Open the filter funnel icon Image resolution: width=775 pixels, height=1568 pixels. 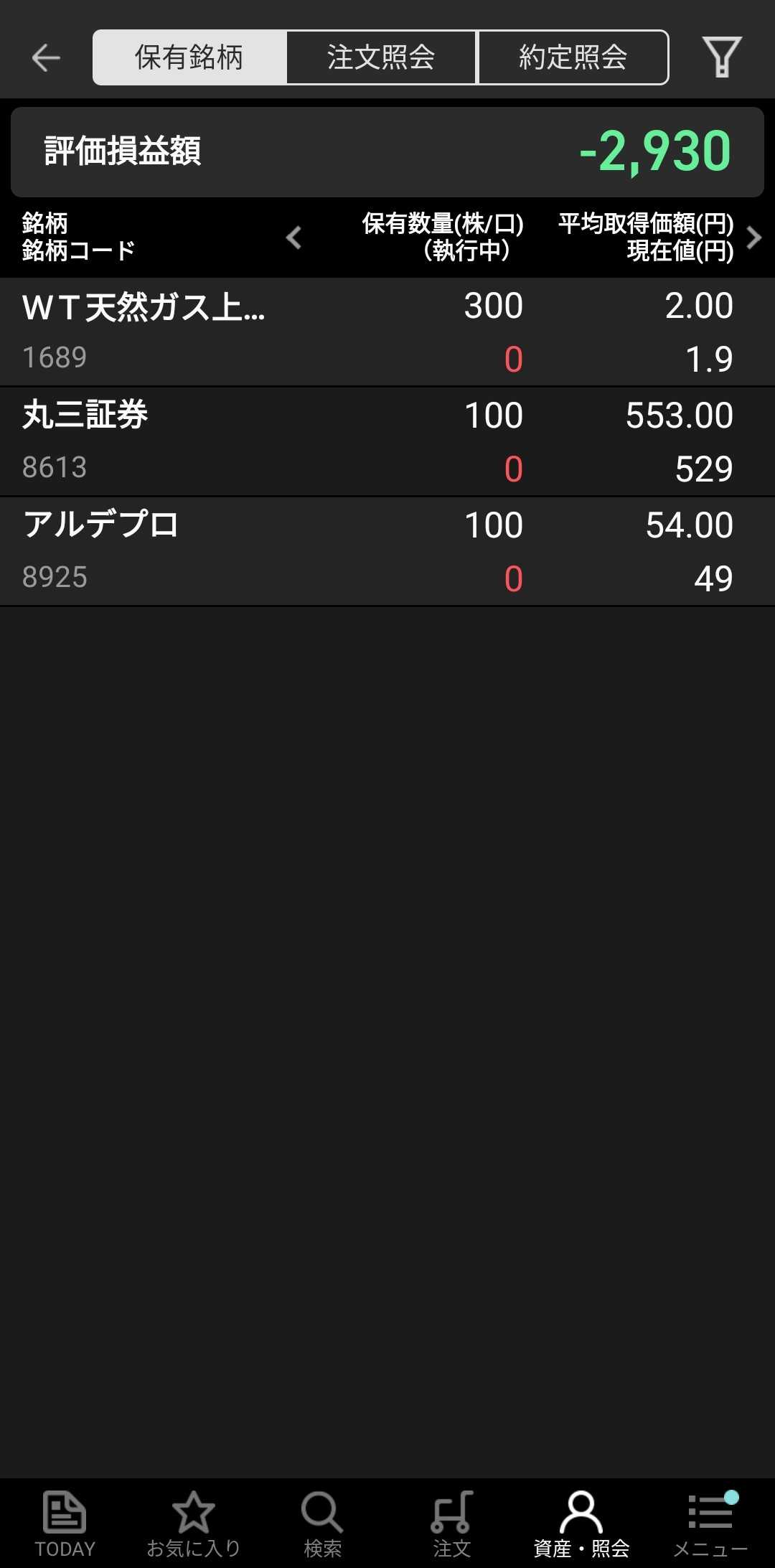[x=721, y=57]
